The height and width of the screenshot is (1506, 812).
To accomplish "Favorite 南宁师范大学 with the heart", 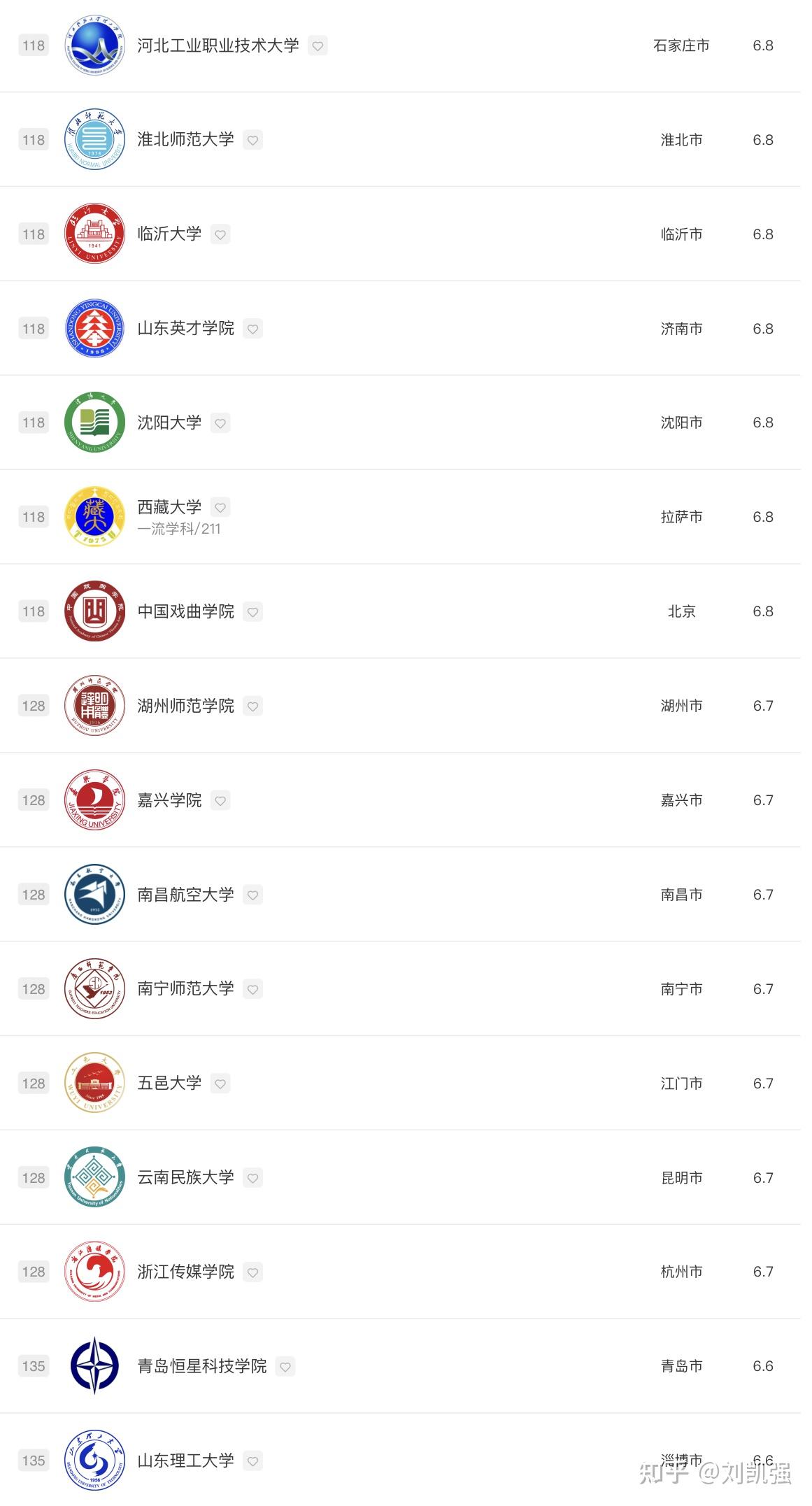I will [252, 989].
